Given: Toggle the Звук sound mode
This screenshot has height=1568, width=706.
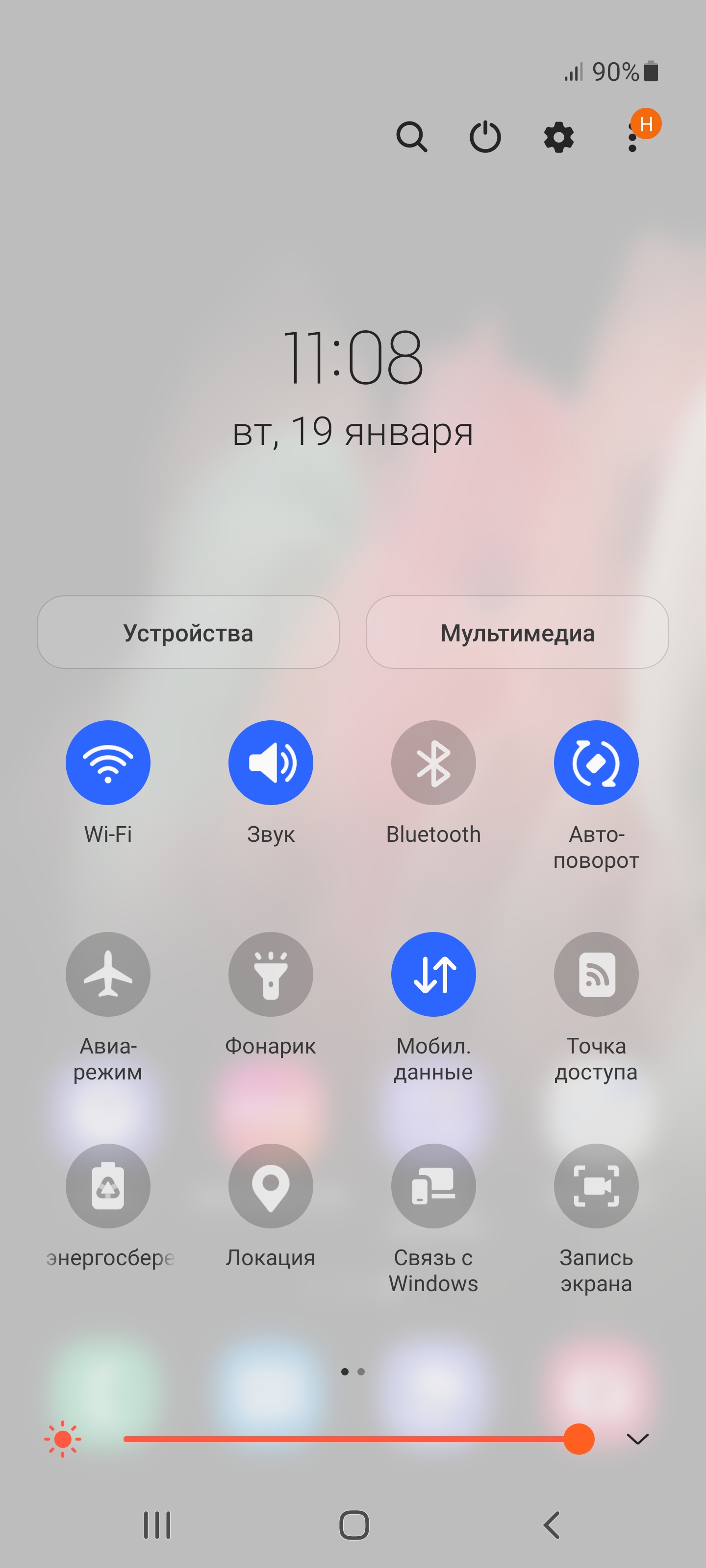Looking at the screenshot, I should click(x=271, y=763).
